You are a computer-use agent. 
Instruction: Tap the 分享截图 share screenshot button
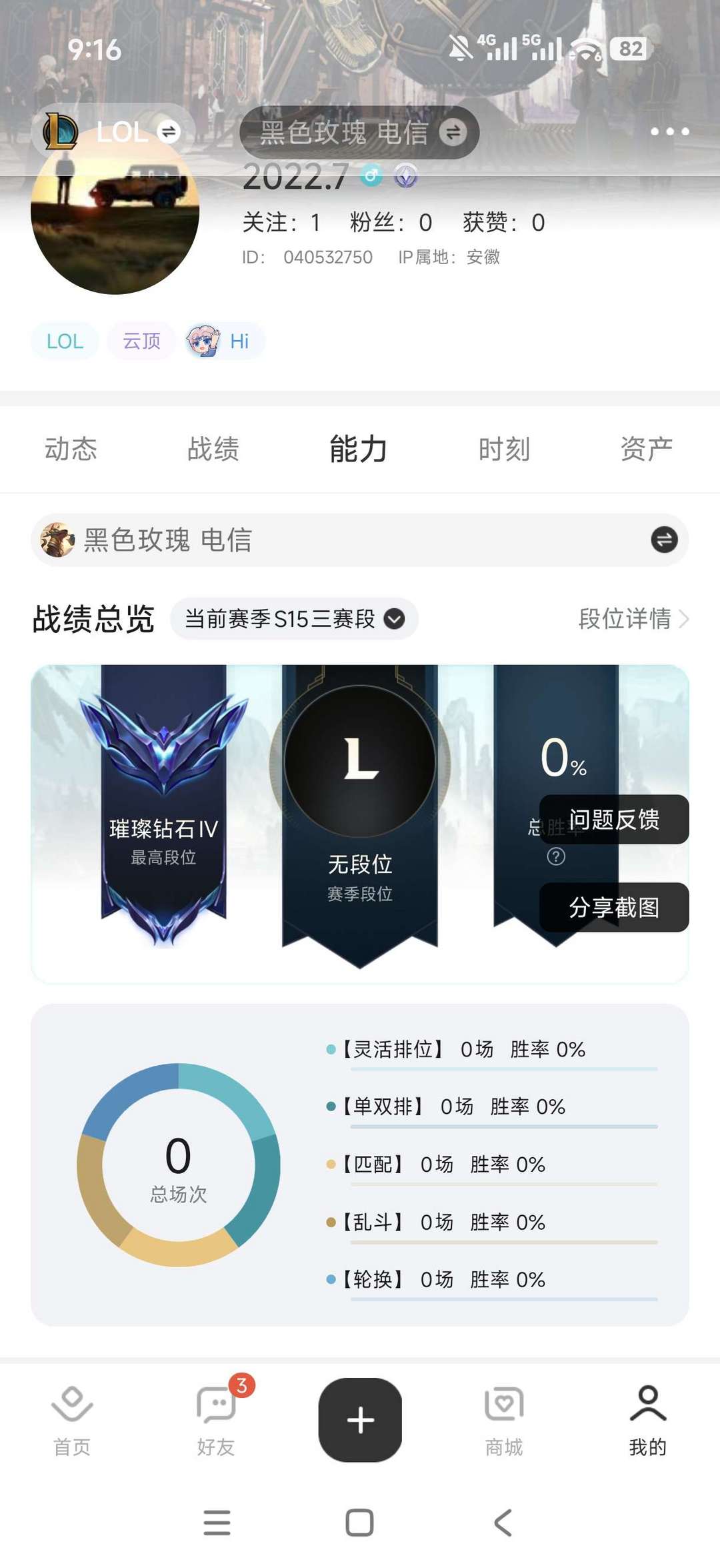click(x=613, y=908)
